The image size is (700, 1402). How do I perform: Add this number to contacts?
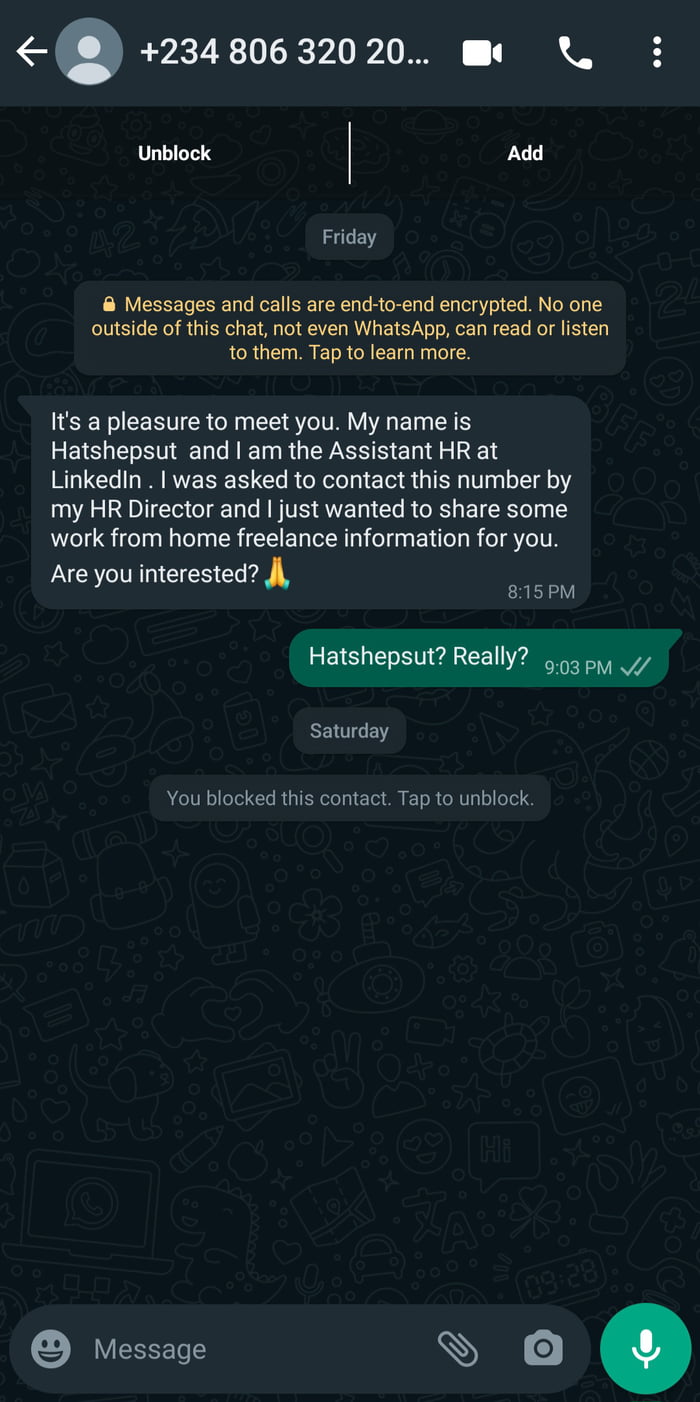pos(525,153)
